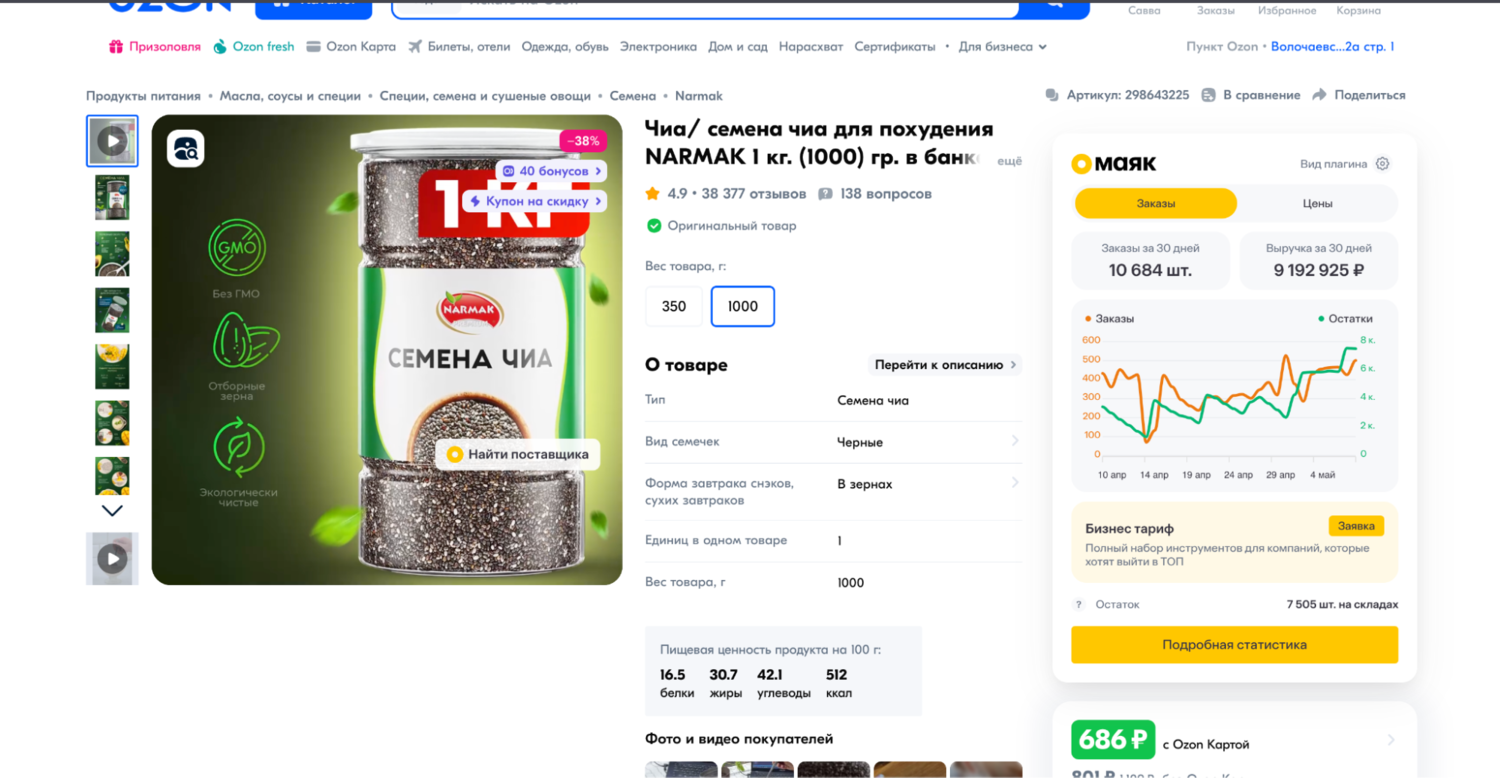
Task: Select the 350 g weight option
Action: 674,306
